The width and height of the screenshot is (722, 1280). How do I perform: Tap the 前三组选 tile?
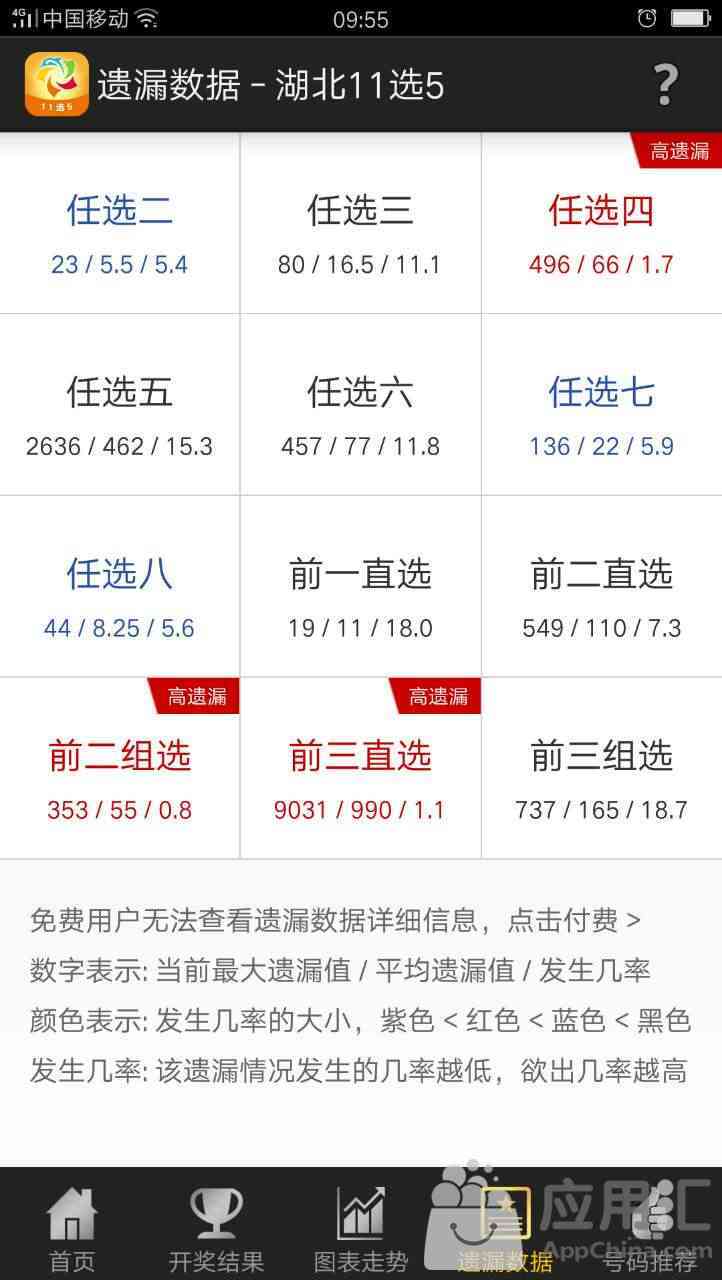tap(602, 768)
